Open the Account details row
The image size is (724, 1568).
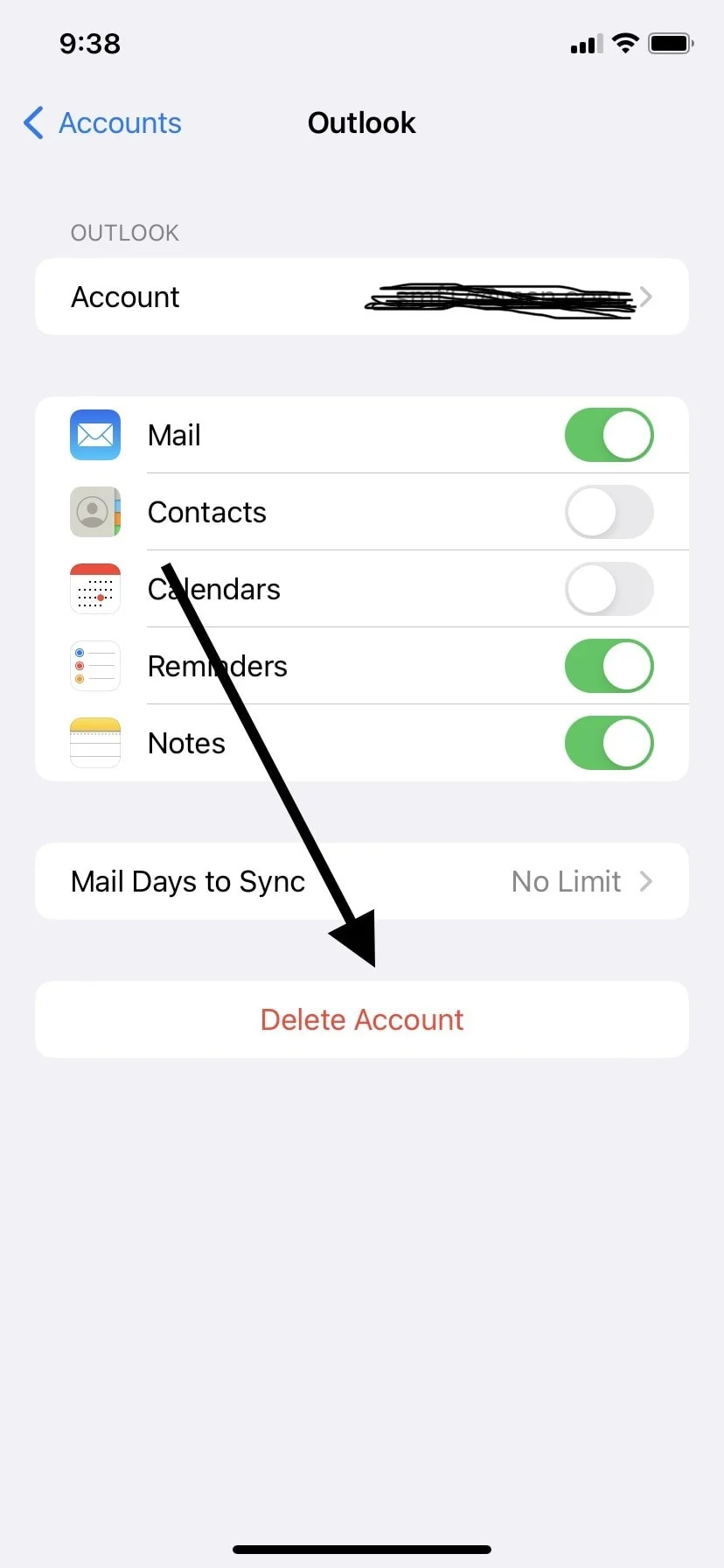click(x=362, y=297)
